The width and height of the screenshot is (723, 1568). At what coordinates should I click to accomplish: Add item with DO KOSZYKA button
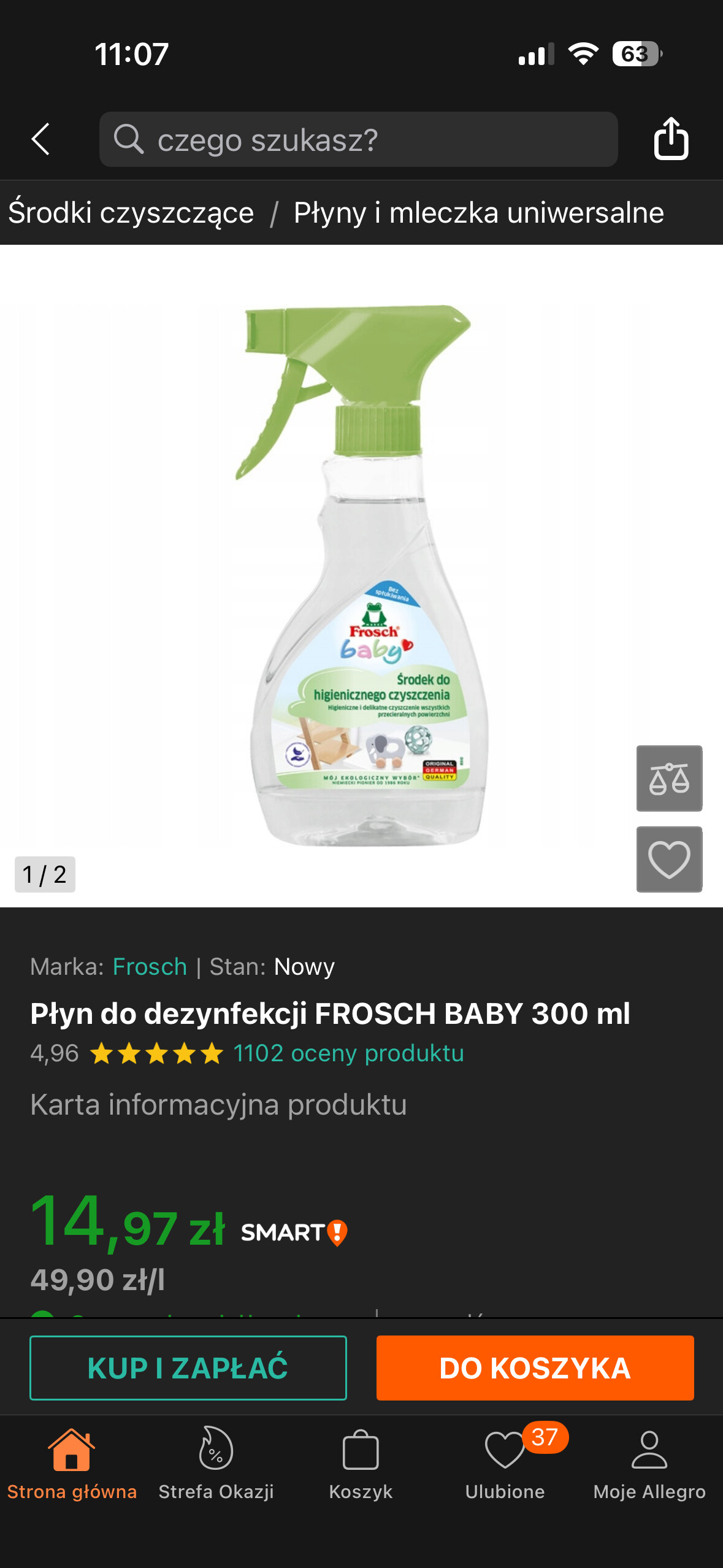pos(535,1368)
